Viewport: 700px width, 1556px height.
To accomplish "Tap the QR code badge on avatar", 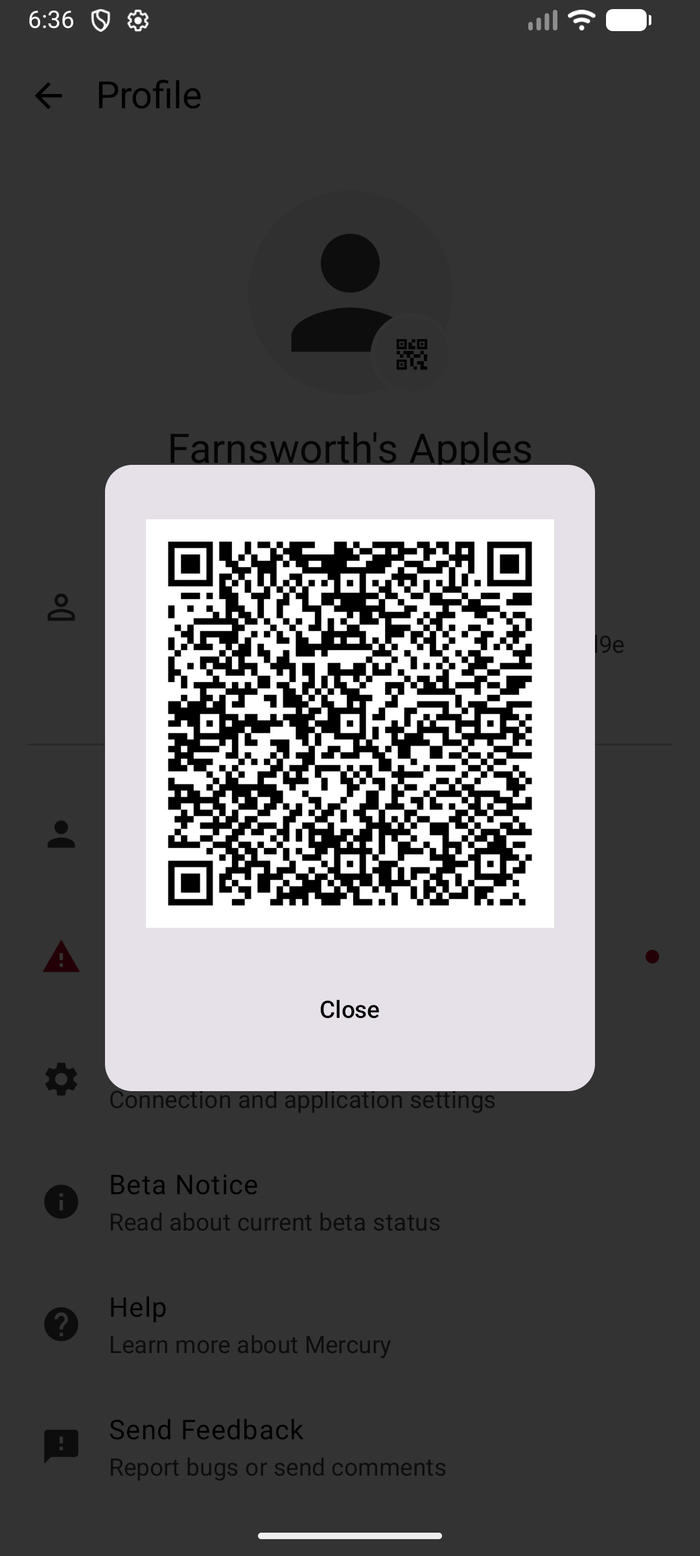I will coord(411,354).
